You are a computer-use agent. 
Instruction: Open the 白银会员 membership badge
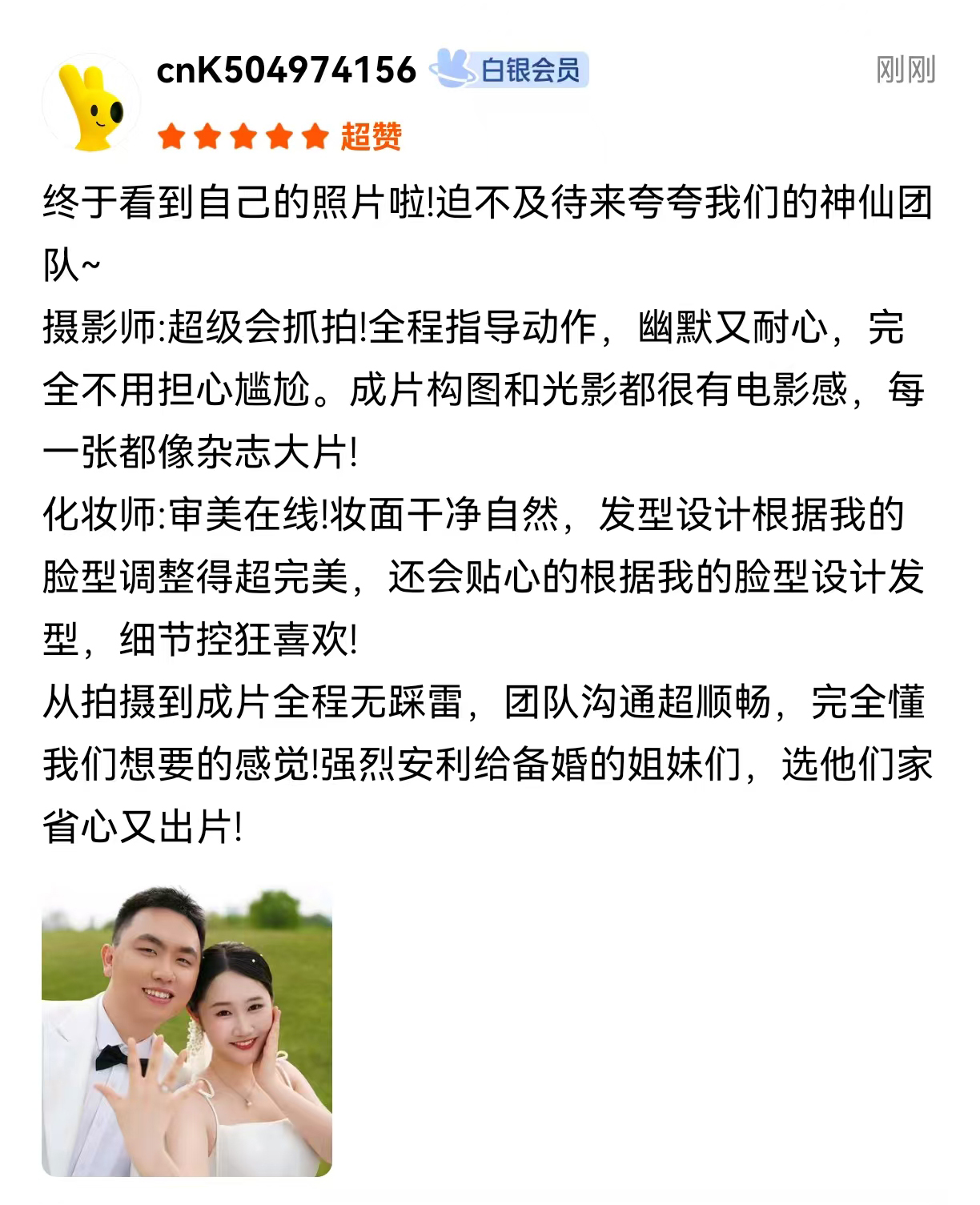pos(510,70)
